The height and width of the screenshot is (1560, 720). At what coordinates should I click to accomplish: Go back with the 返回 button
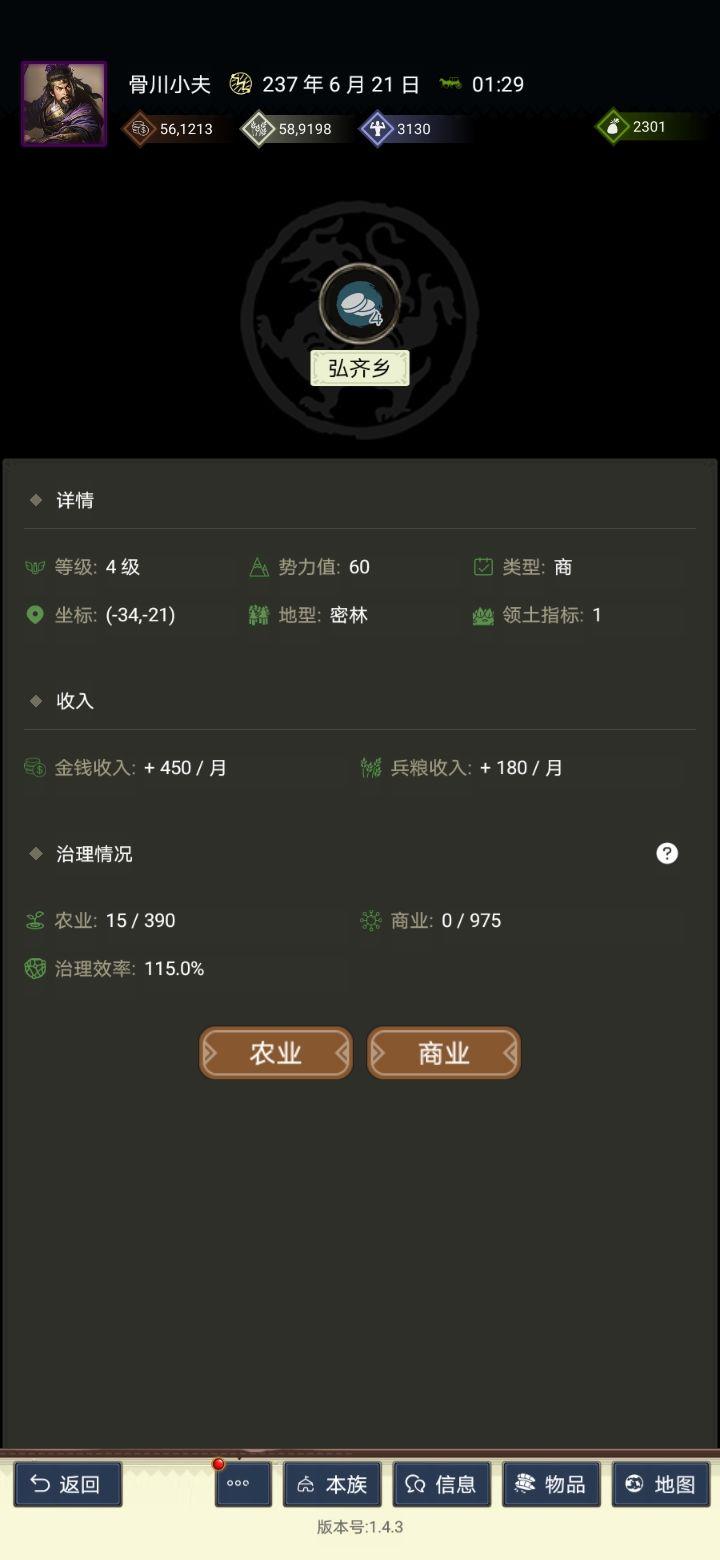(67, 1484)
